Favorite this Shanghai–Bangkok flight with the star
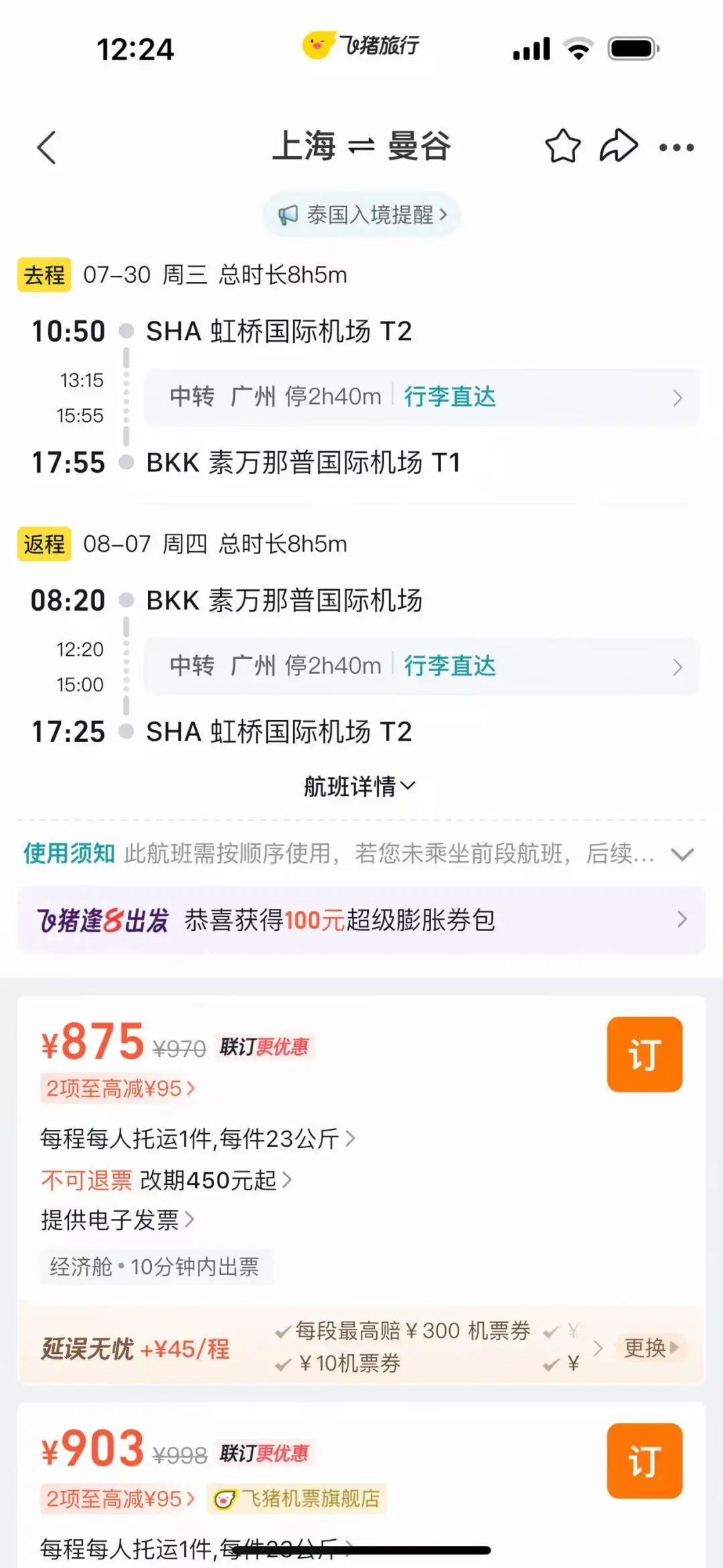 (562, 146)
